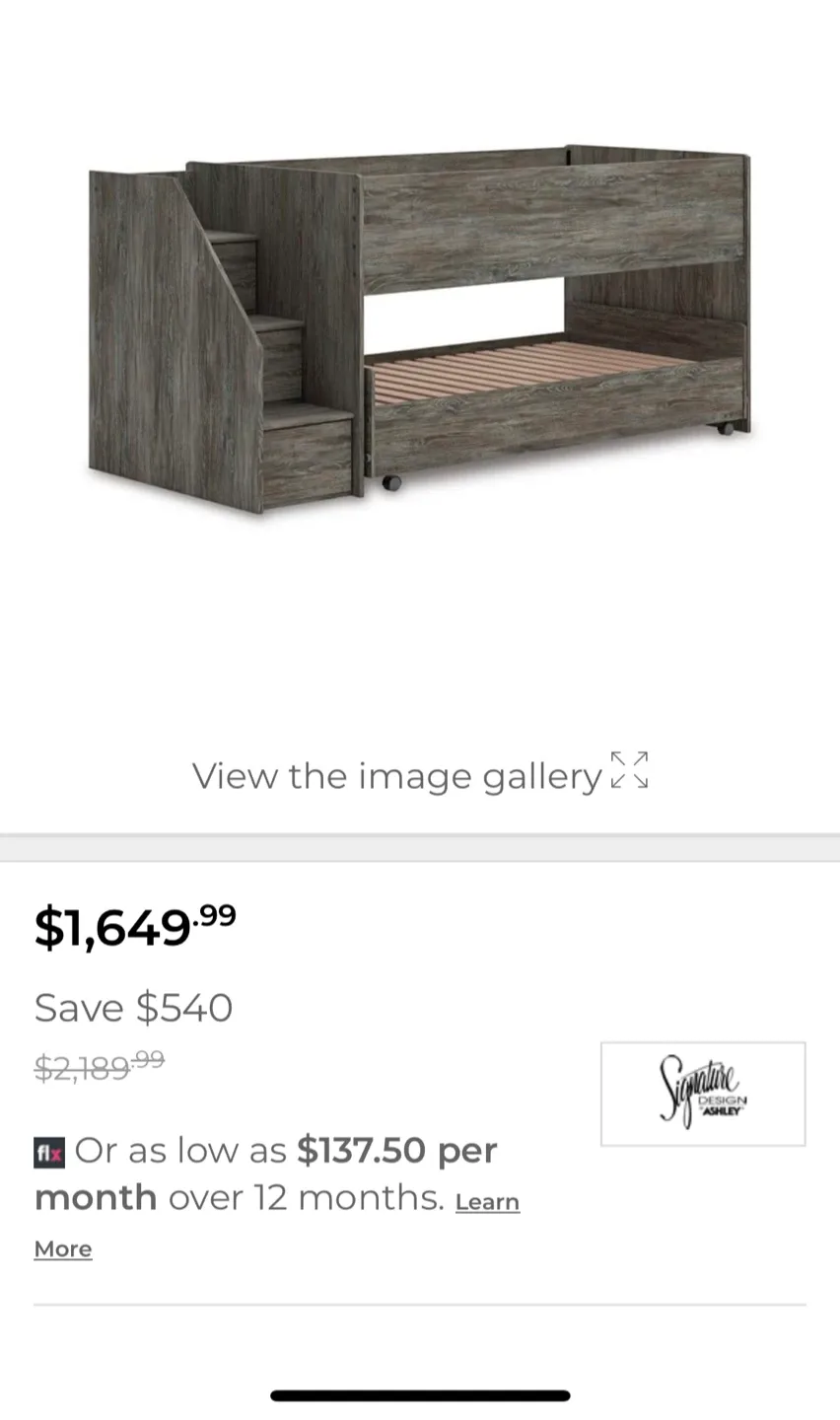Click the strikethrough $2,189.99 original price
Viewport: 840px width, 1420px height.
(x=99, y=1068)
